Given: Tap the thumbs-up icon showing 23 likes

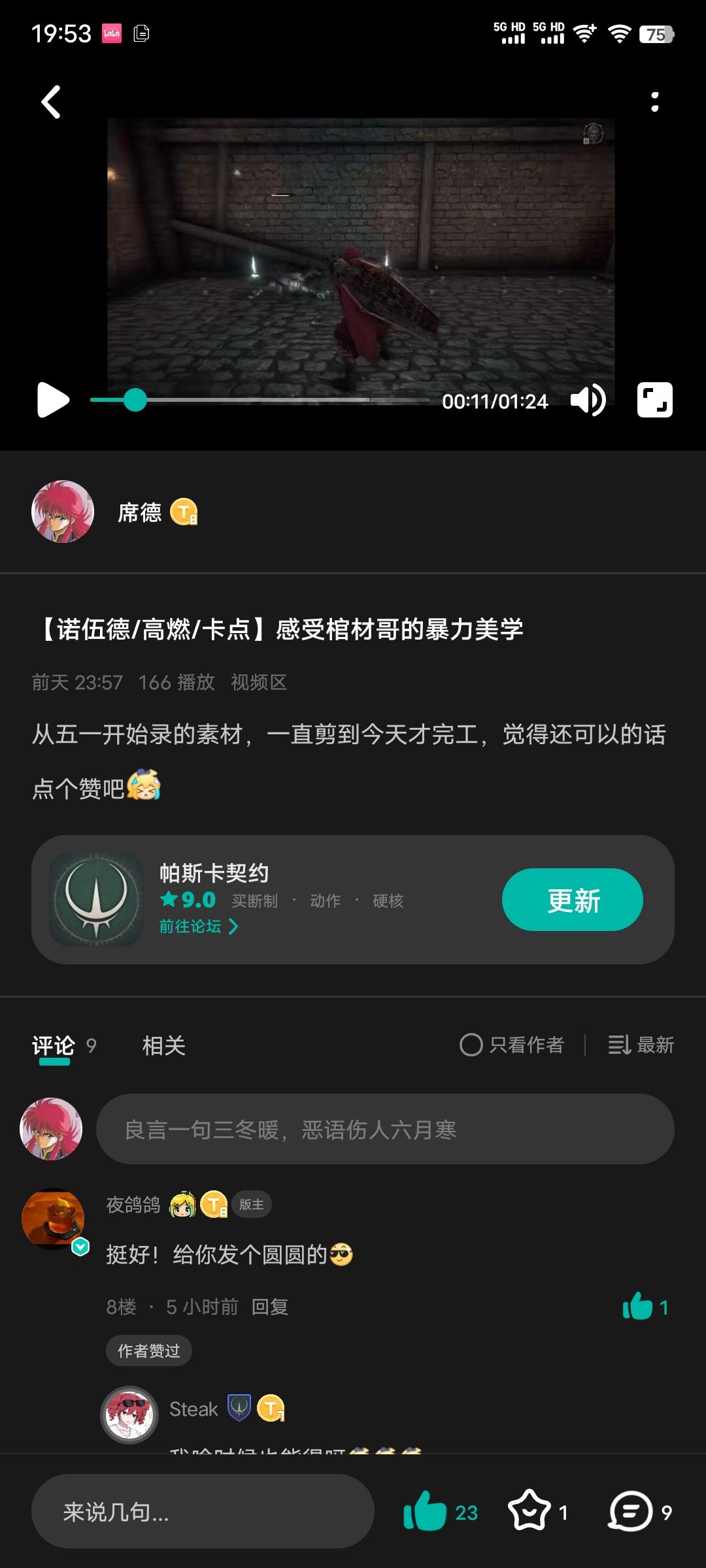Looking at the screenshot, I should (x=426, y=1510).
